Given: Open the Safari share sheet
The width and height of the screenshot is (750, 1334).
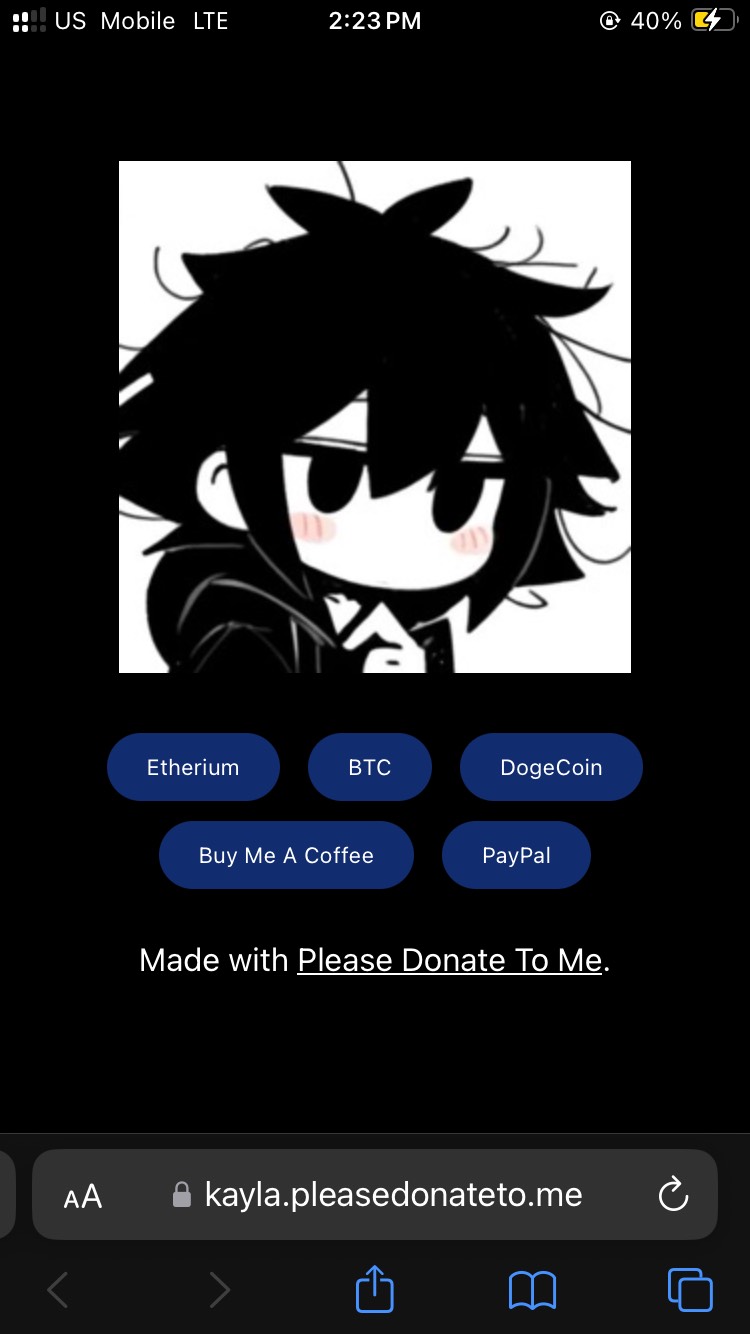Looking at the screenshot, I should (375, 1289).
